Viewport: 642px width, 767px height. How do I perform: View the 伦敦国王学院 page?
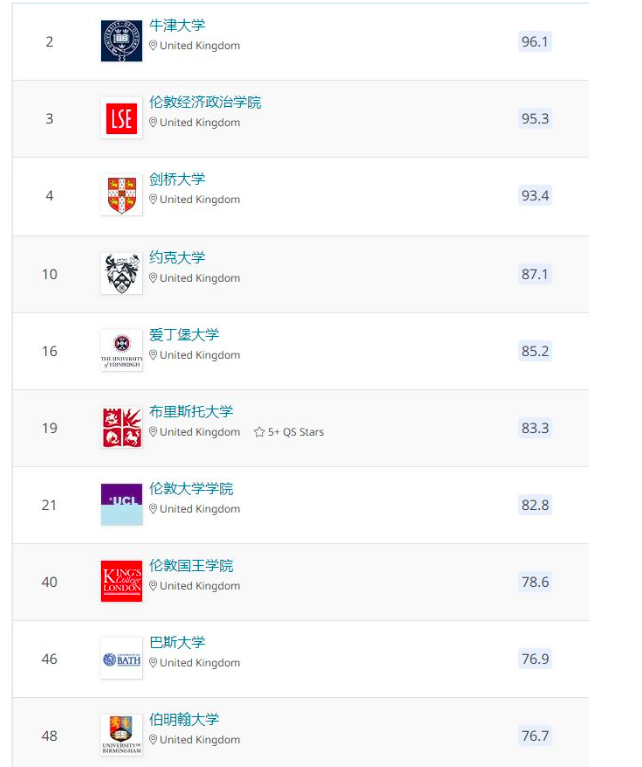click(191, 565)
